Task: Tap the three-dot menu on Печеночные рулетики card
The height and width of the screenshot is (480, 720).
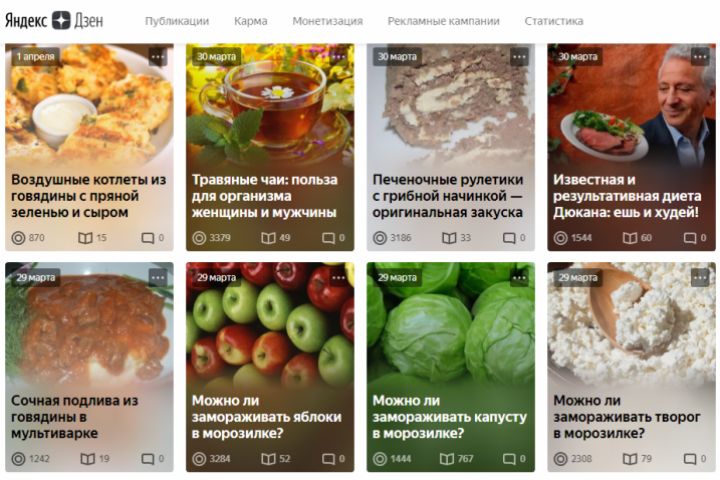Action: pyautogui.click(x=519, y=57)
